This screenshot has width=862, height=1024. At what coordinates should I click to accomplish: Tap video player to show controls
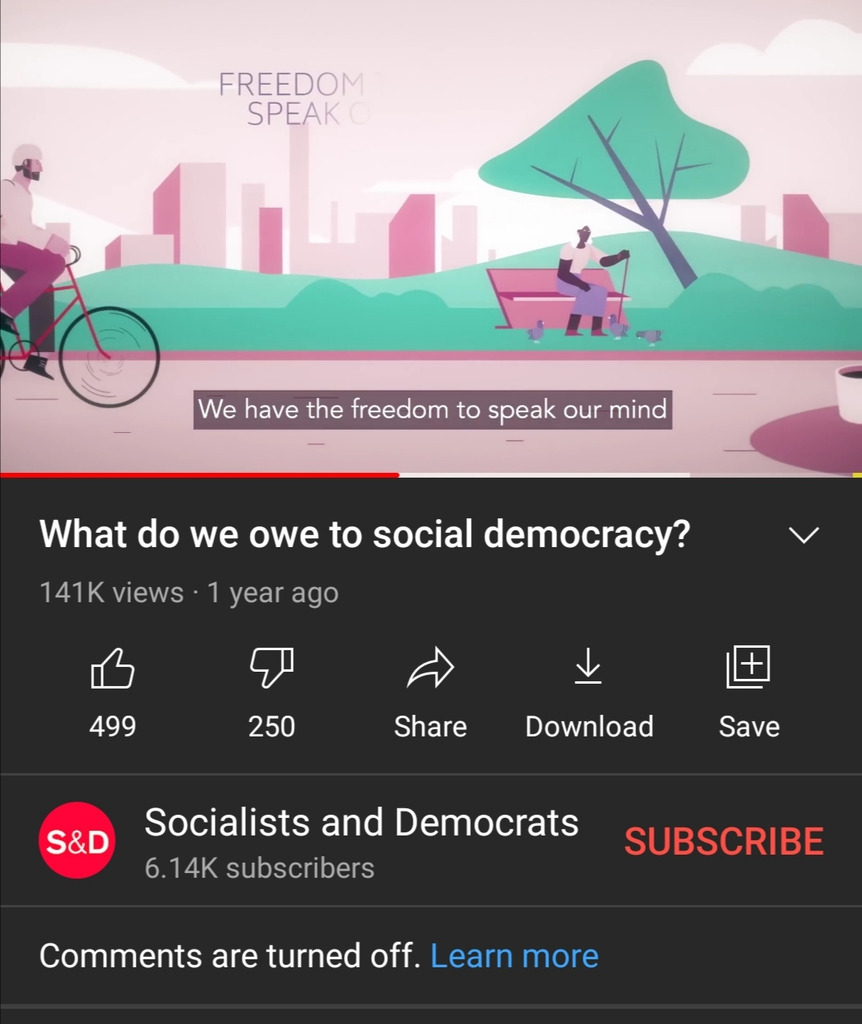coord(430,240)
